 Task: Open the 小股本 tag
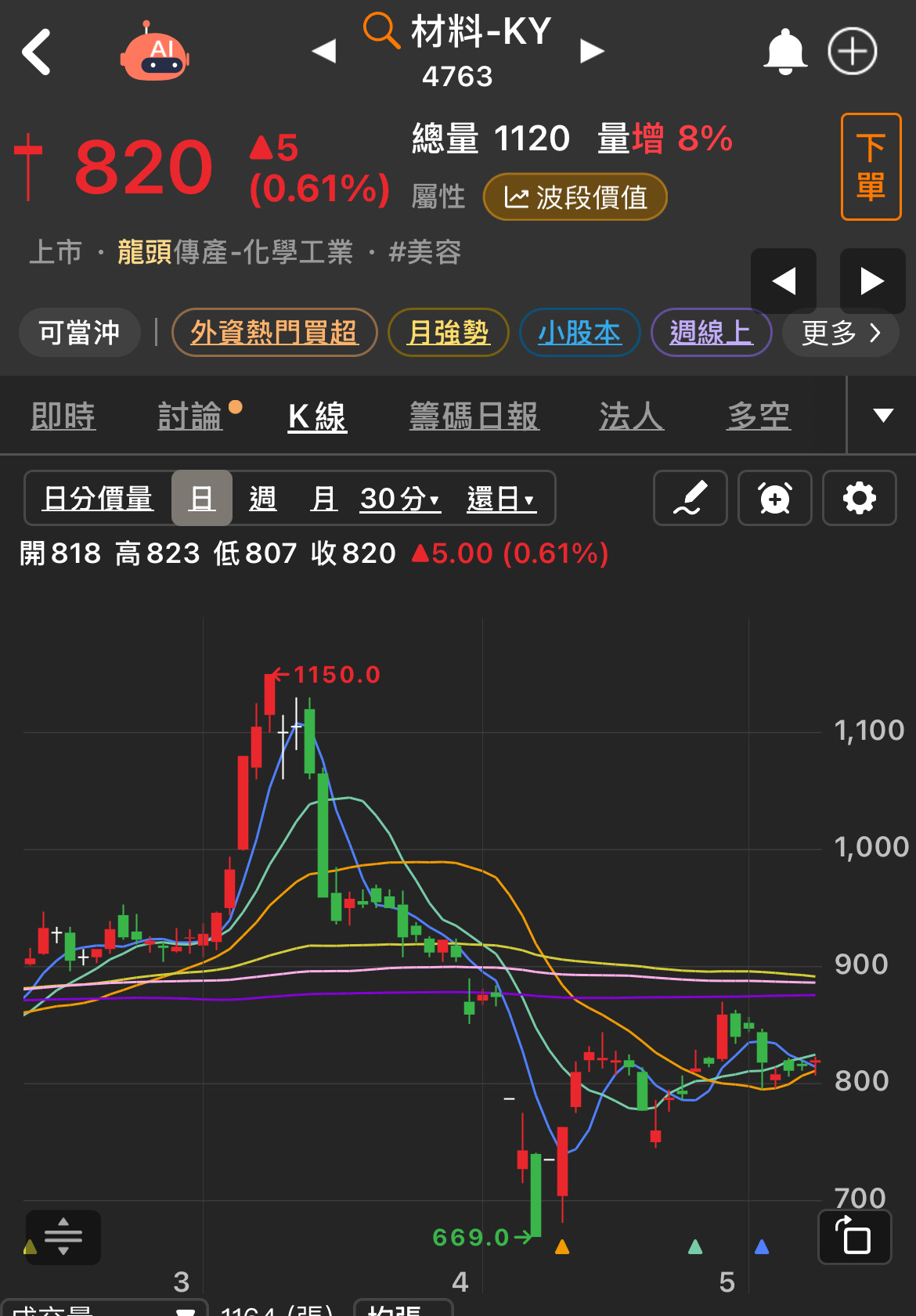(579, 333)
